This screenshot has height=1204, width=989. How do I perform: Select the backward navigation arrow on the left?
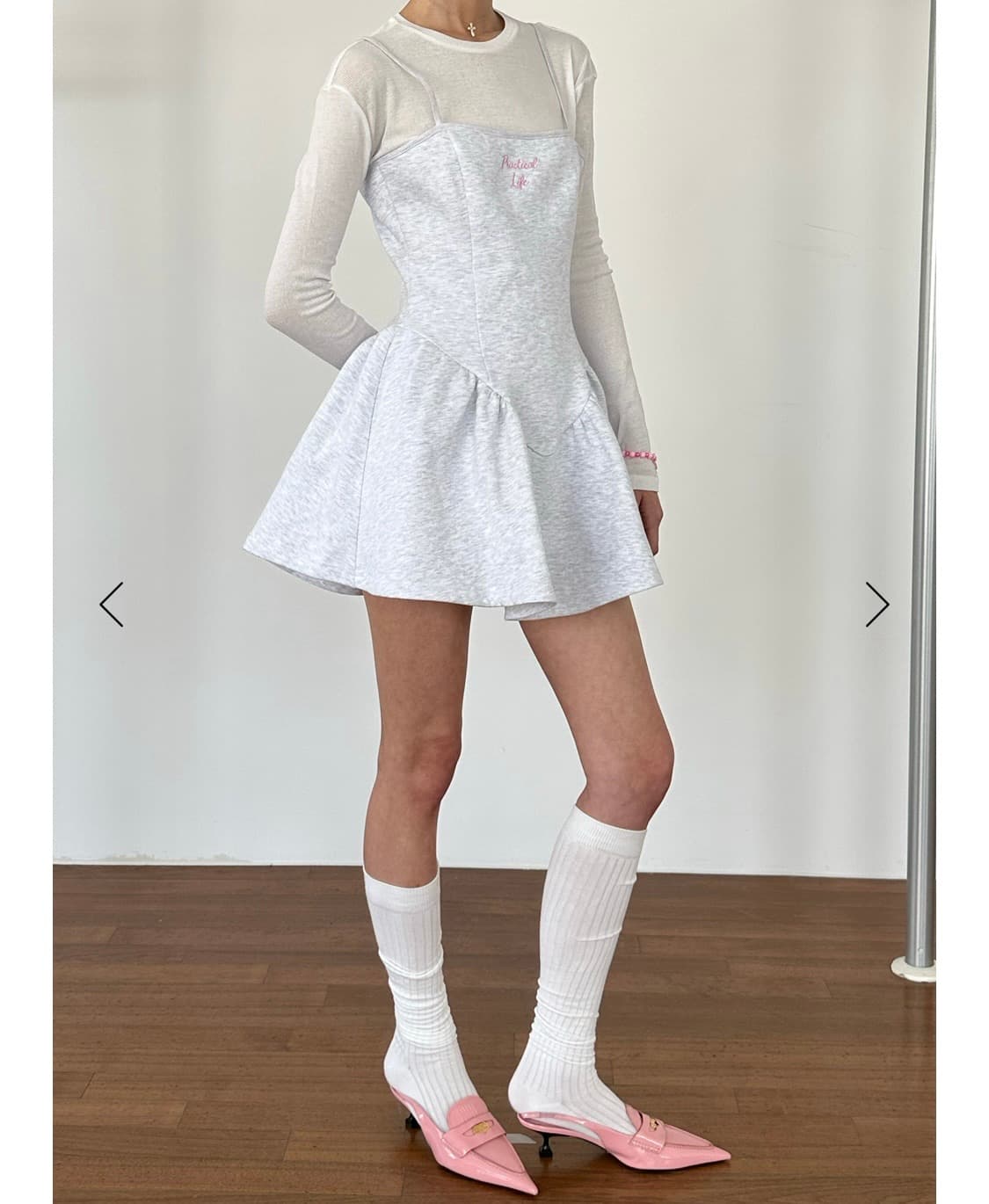[x=112, y=604]
